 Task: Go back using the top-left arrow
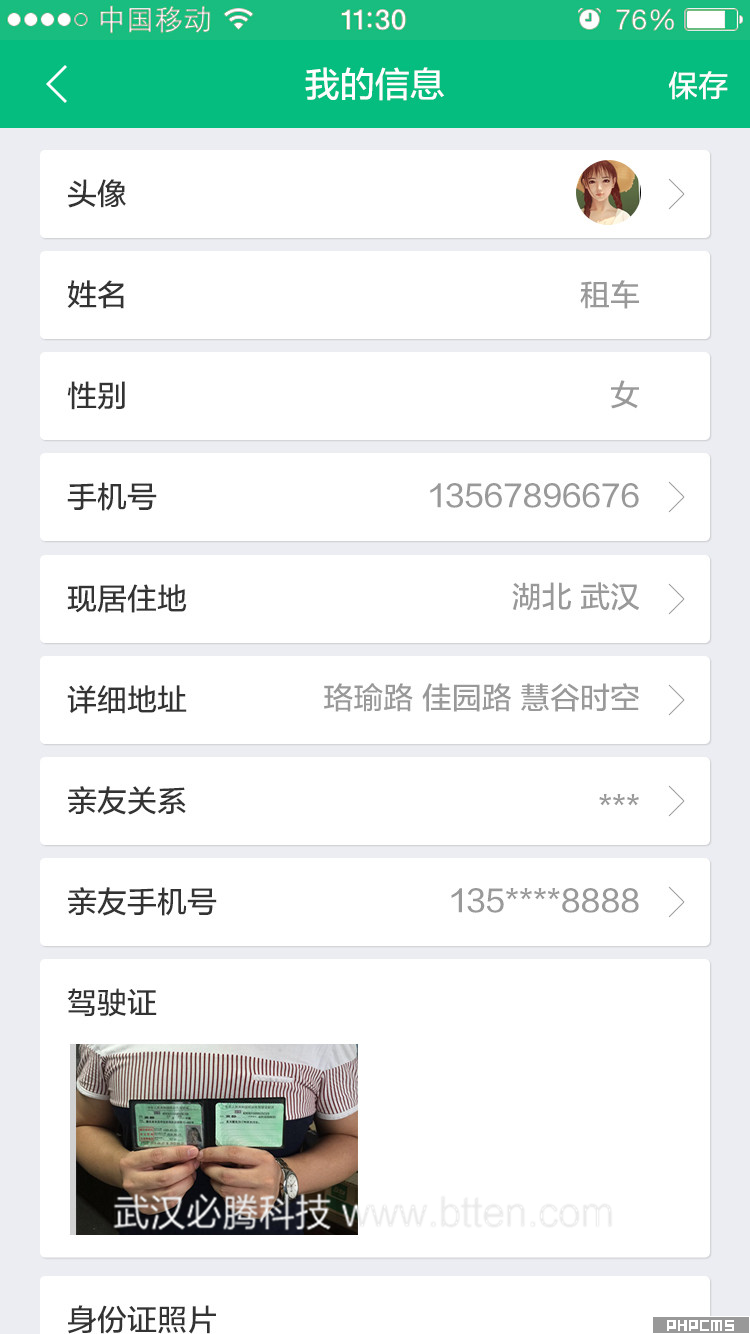pos(57,85)
